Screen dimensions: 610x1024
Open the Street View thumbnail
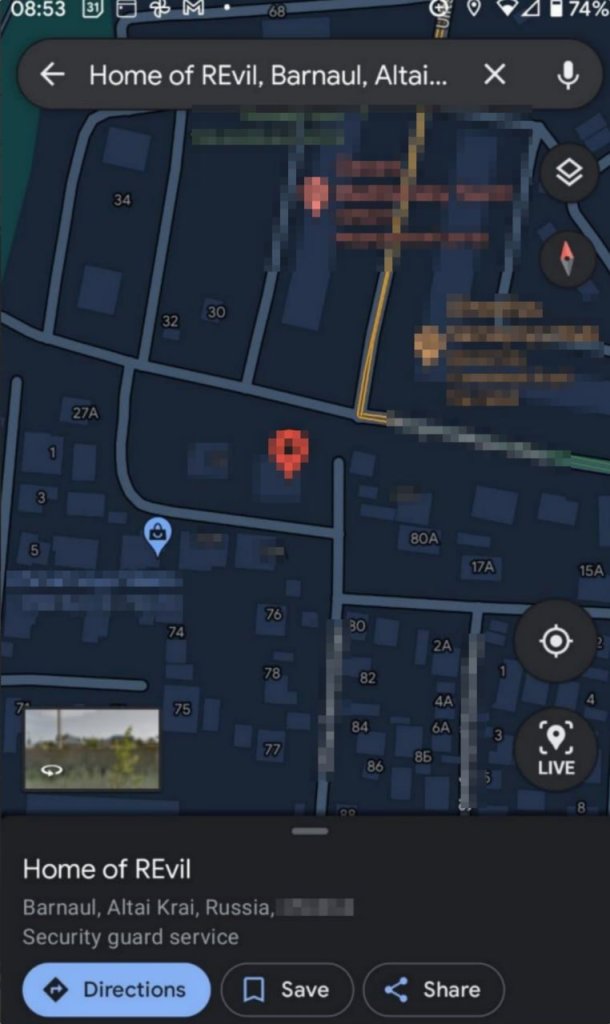92,749
